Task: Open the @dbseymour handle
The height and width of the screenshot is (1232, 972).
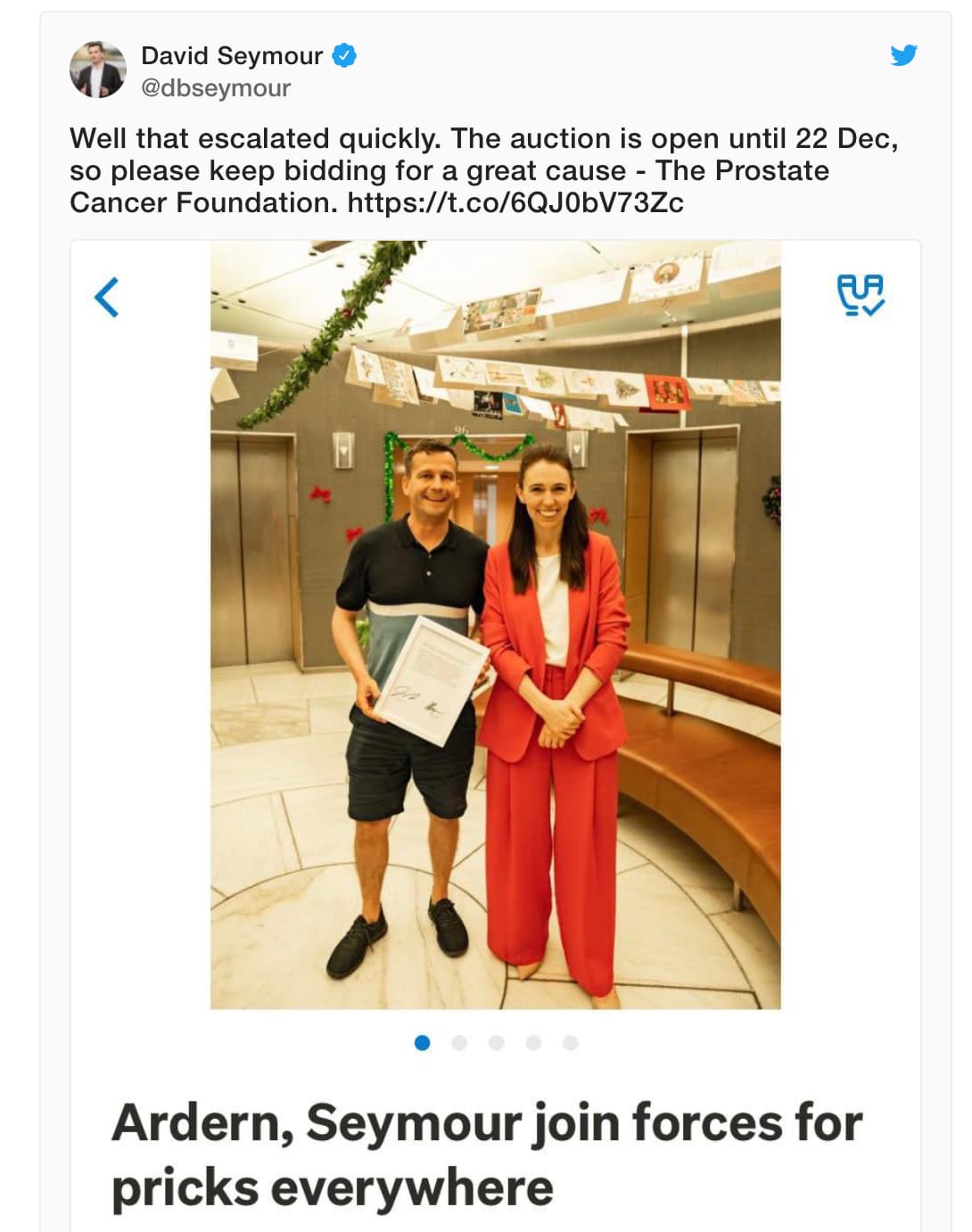Action: click(x=216, y=87)
